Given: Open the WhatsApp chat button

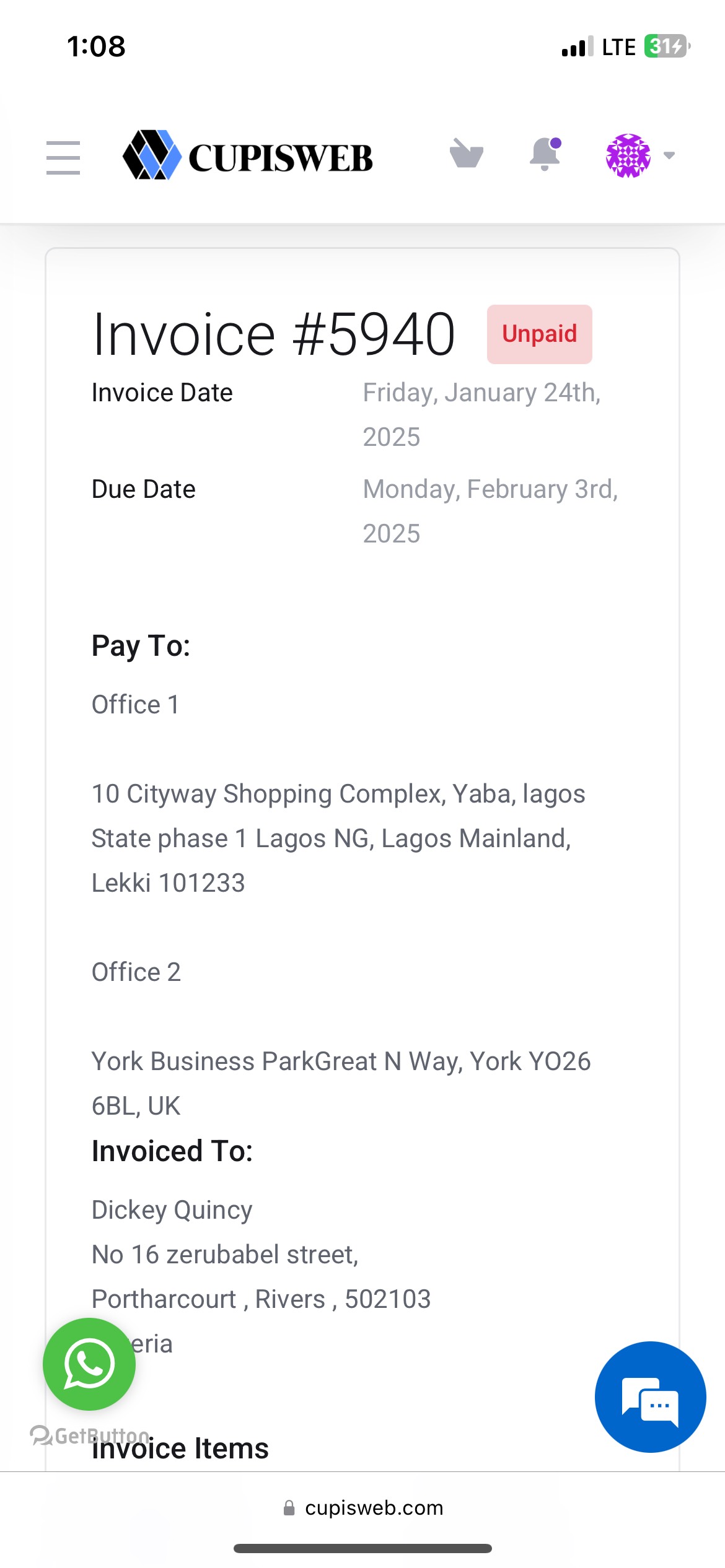Looking at the screenshot, I should pos(89,1364).
